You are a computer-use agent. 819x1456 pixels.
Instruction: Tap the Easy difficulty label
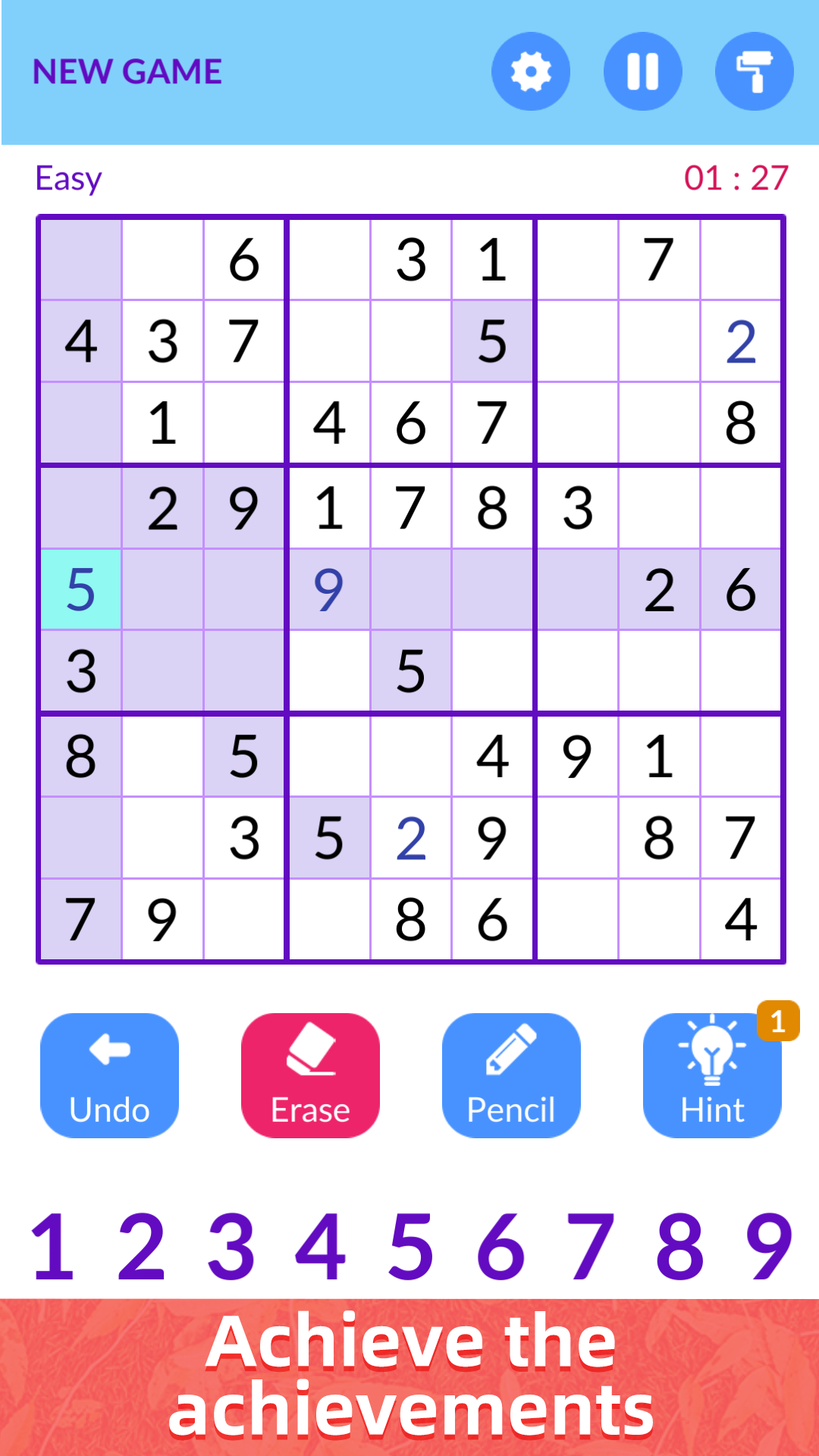pos(68,178)
